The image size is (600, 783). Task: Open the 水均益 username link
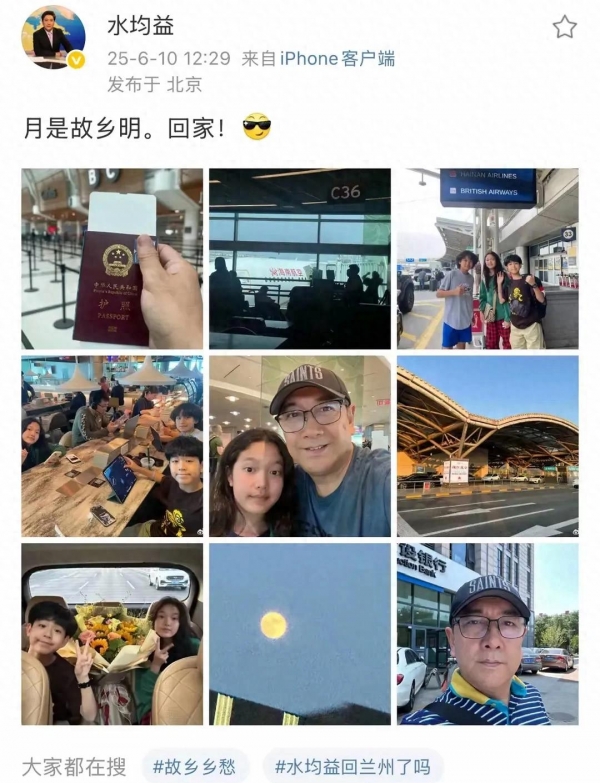140,25
